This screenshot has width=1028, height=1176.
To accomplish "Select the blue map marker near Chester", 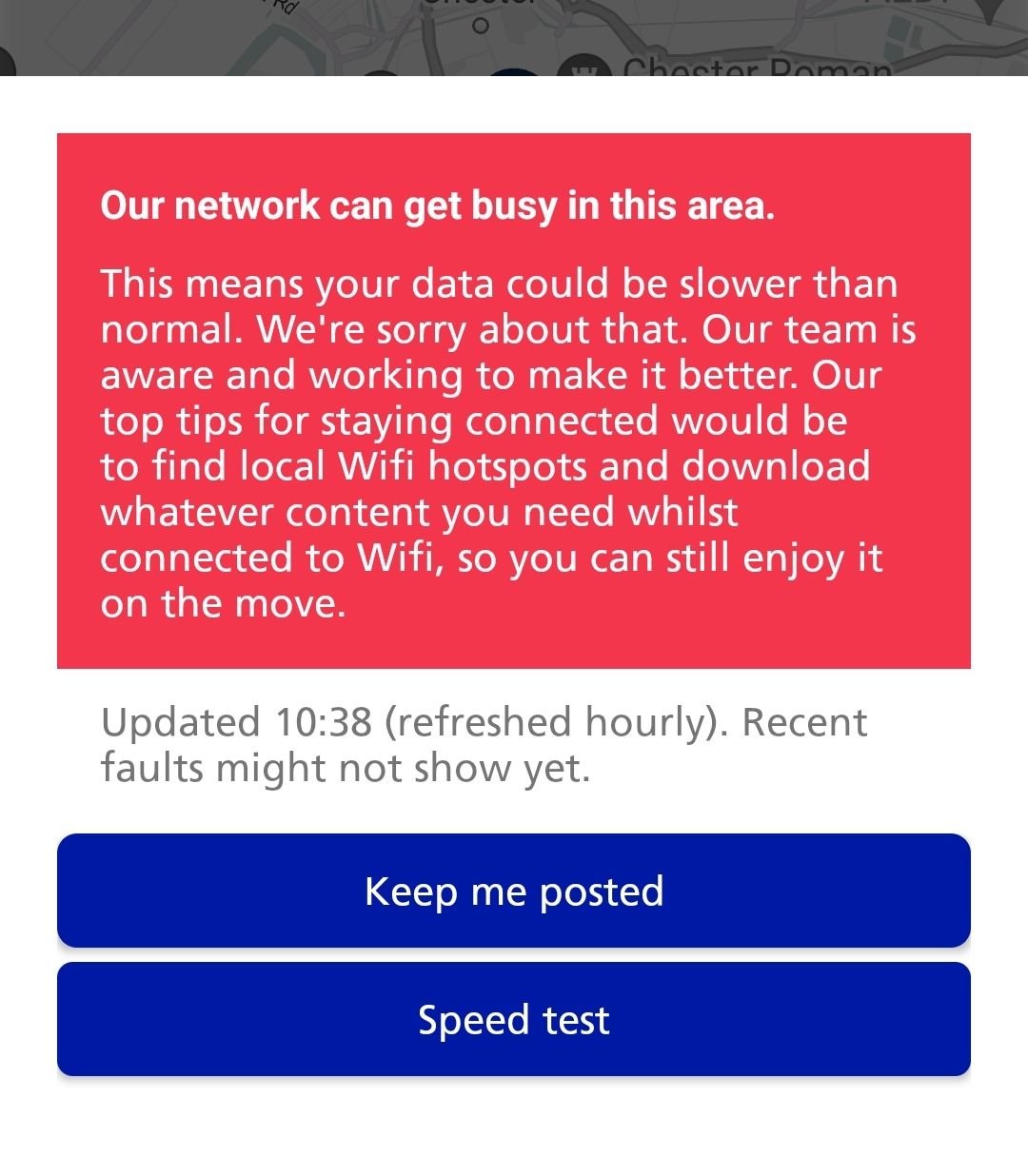I will [514, 78].
